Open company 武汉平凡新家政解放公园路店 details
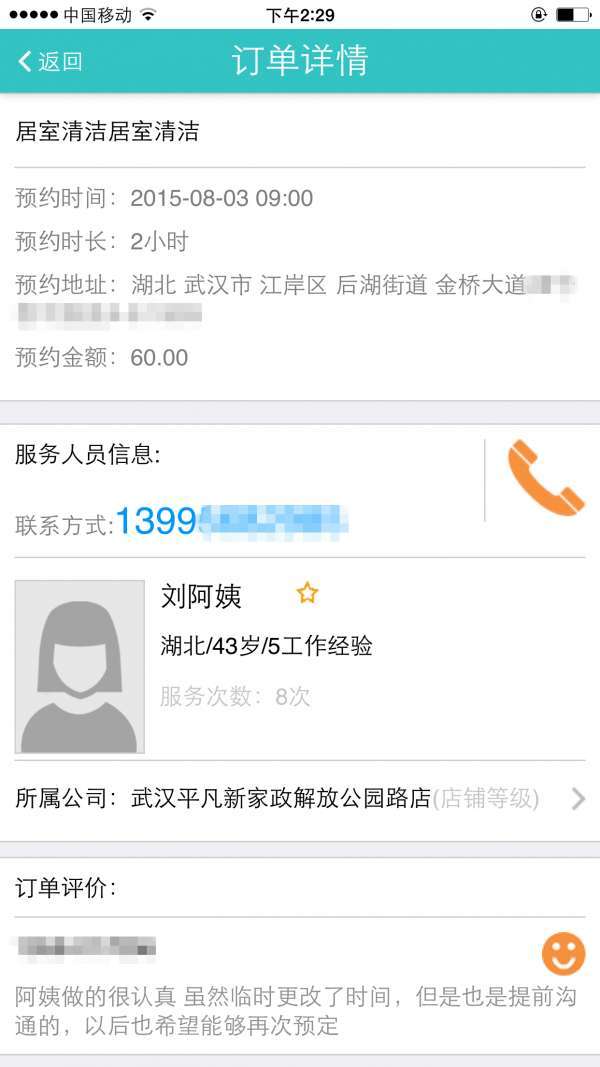 (300, 798)
